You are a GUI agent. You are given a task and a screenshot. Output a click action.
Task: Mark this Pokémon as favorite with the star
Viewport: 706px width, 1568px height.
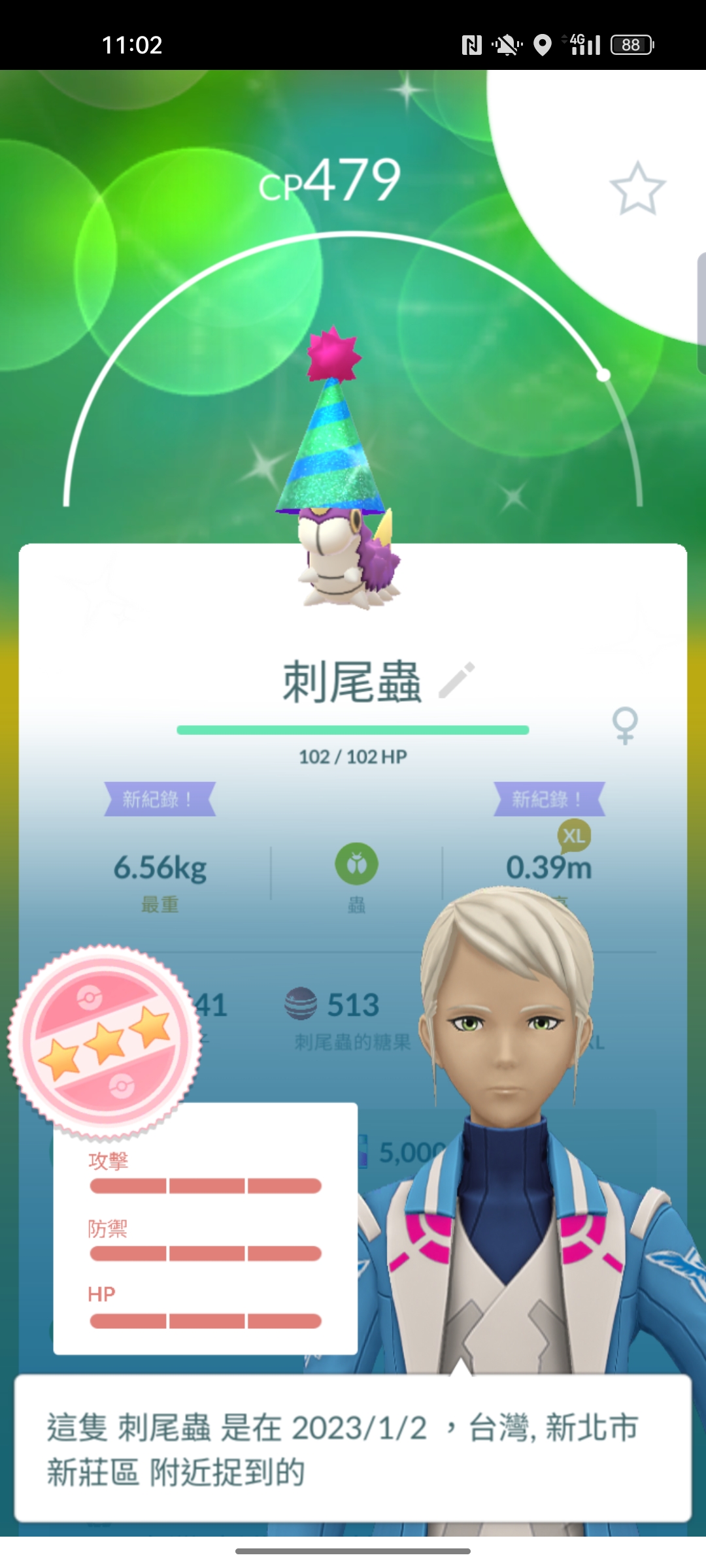tap(637, 189)
